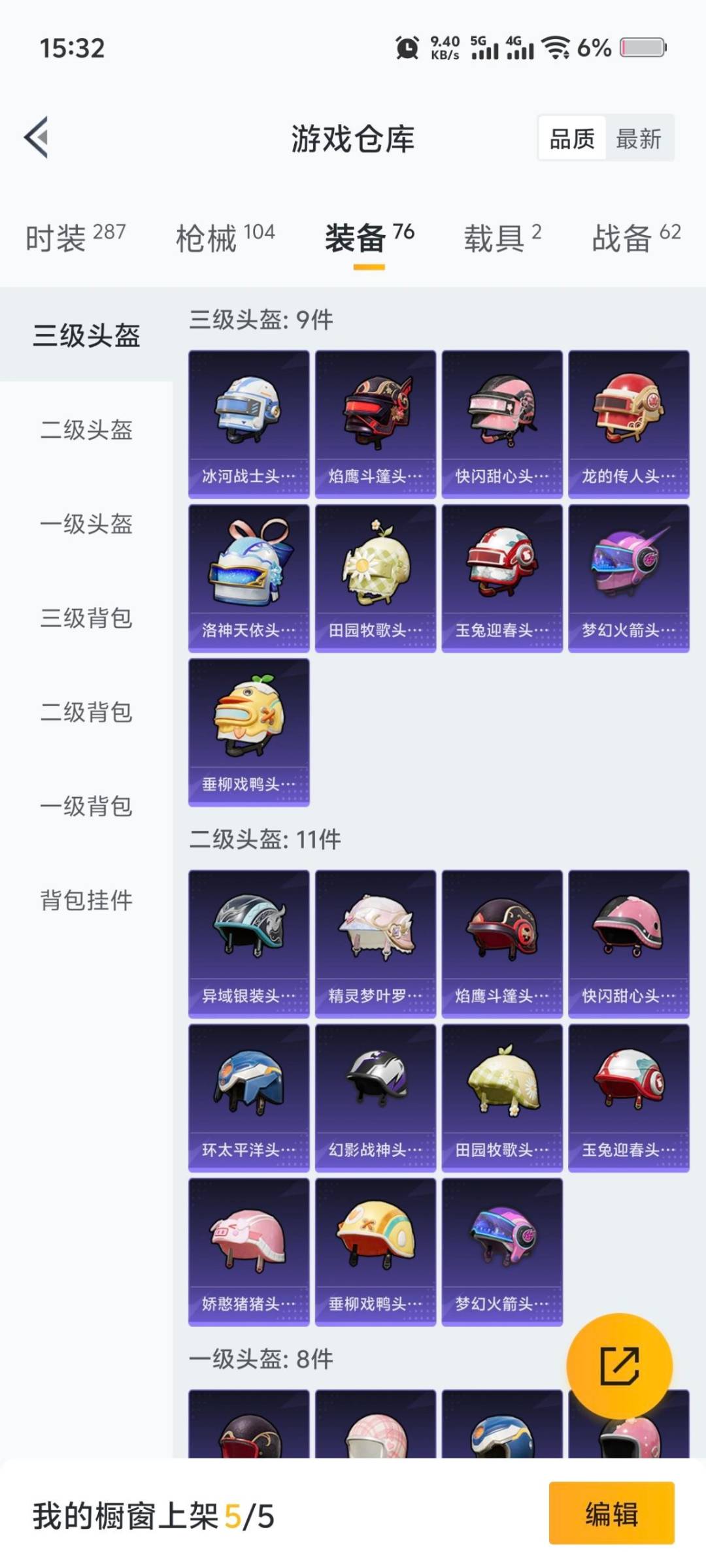Select the 玉兔迎春头盔 in 二级头盔 section
The image size is (706, 1568).
coord(628,1094)
